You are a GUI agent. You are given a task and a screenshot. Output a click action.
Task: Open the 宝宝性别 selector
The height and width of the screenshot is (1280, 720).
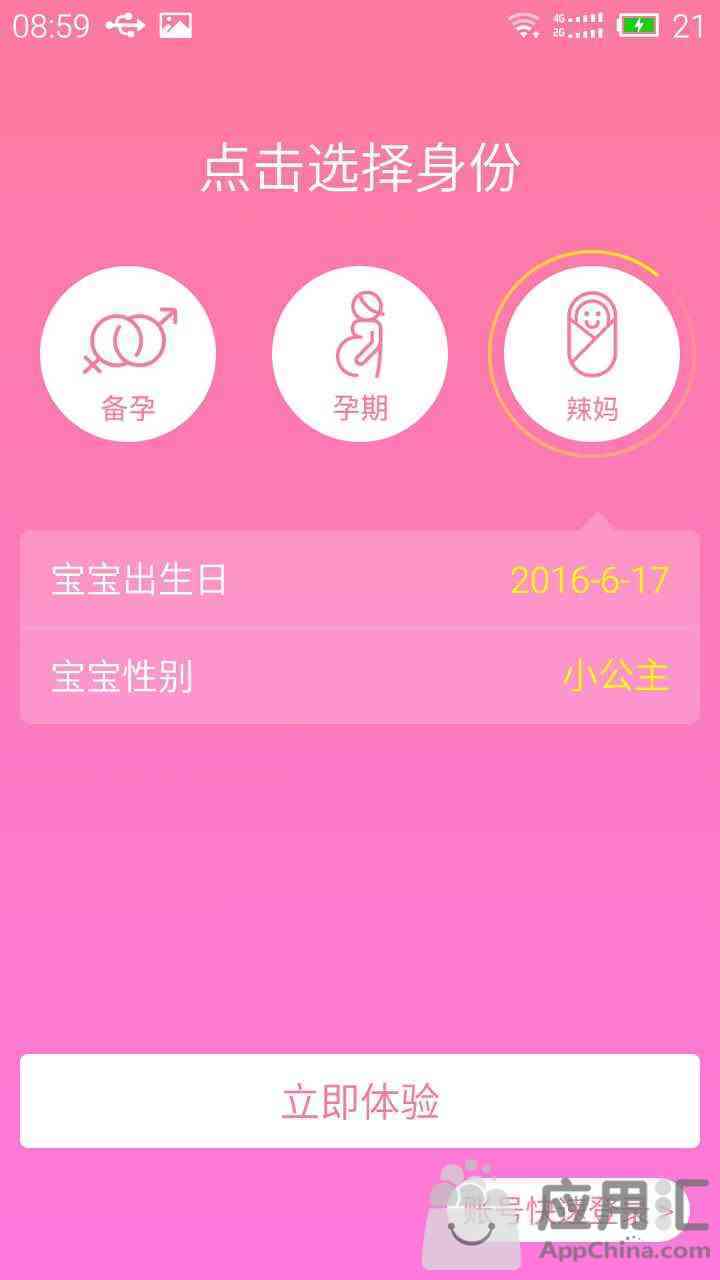(360, 677)
